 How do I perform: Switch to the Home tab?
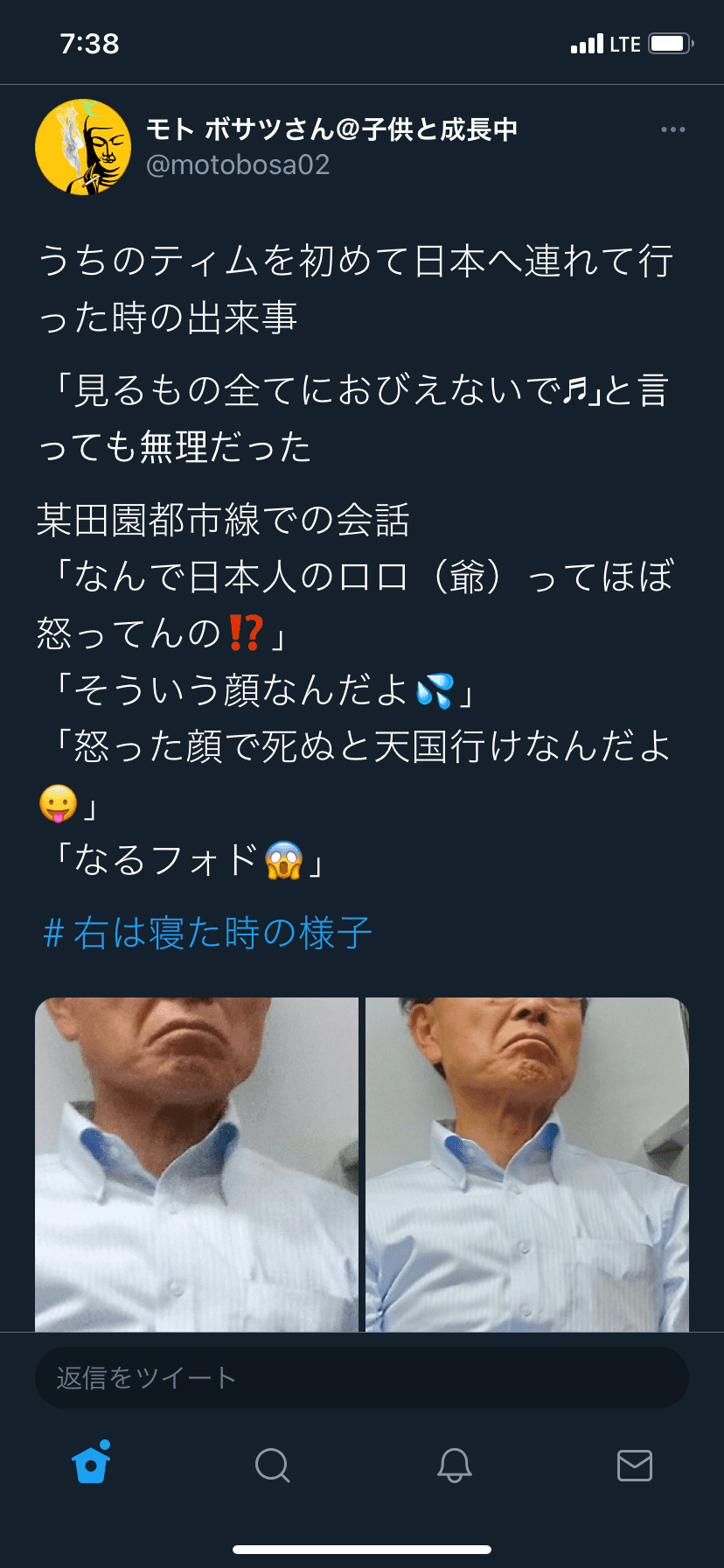tap(92, 1464)
